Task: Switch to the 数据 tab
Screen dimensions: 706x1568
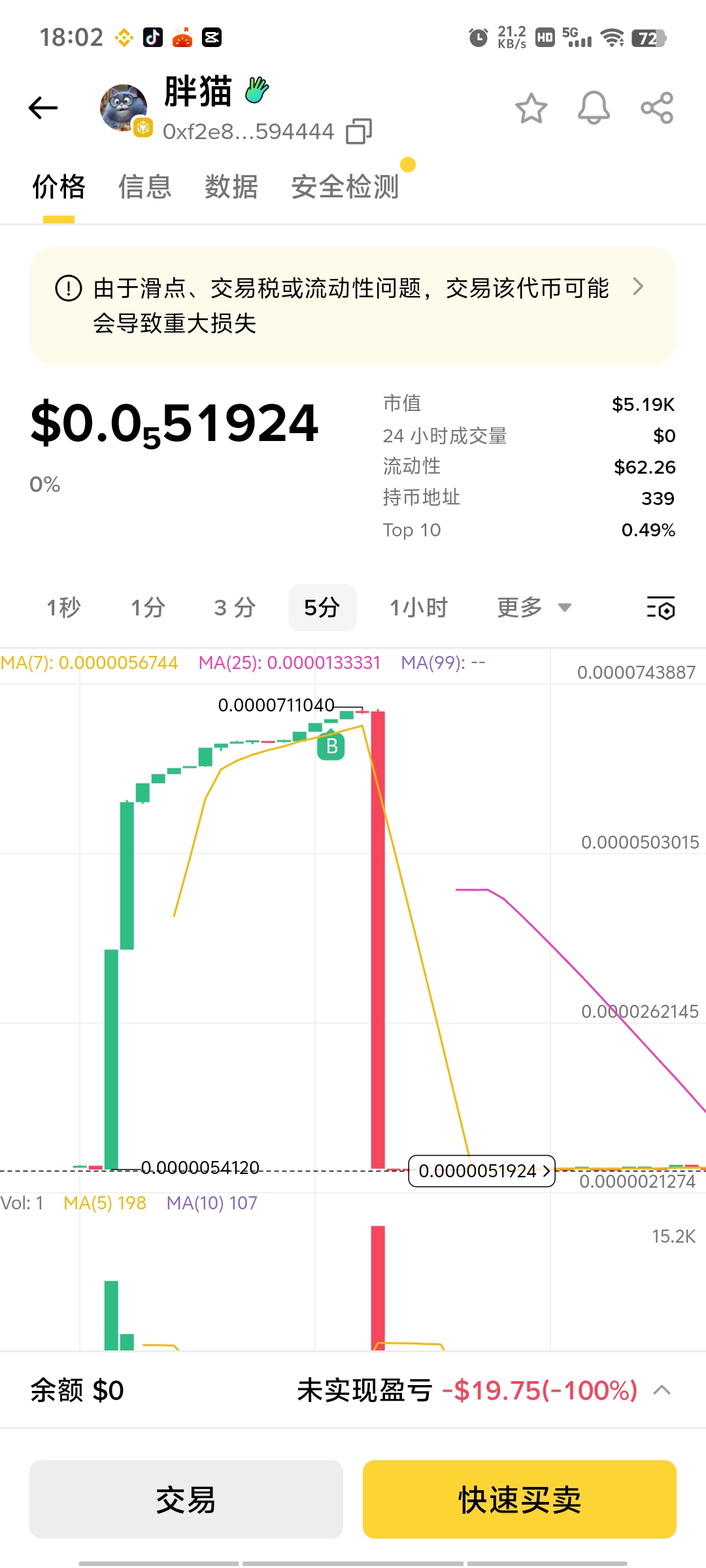Action: coord(231,187)
